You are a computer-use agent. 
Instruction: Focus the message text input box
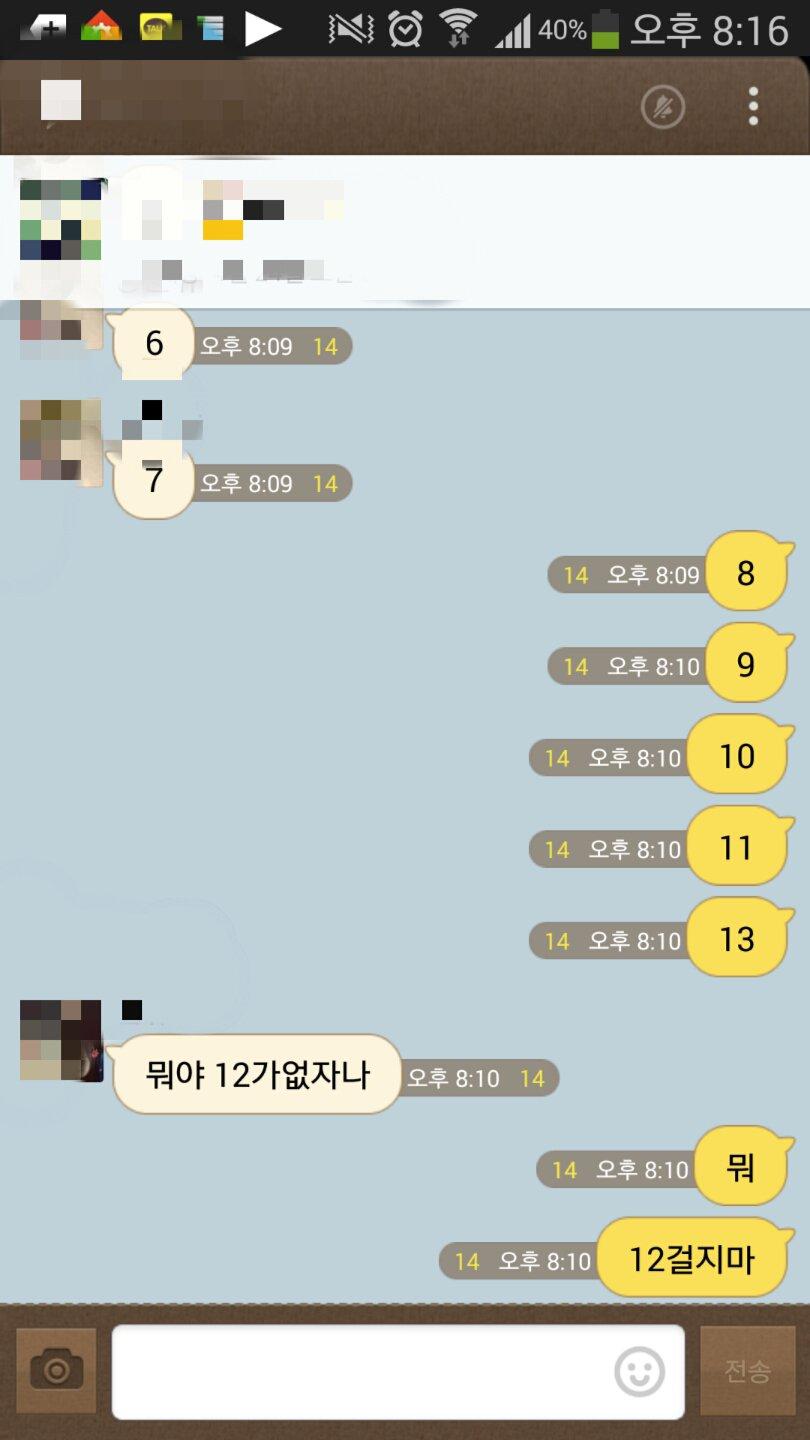(360, 1372)
